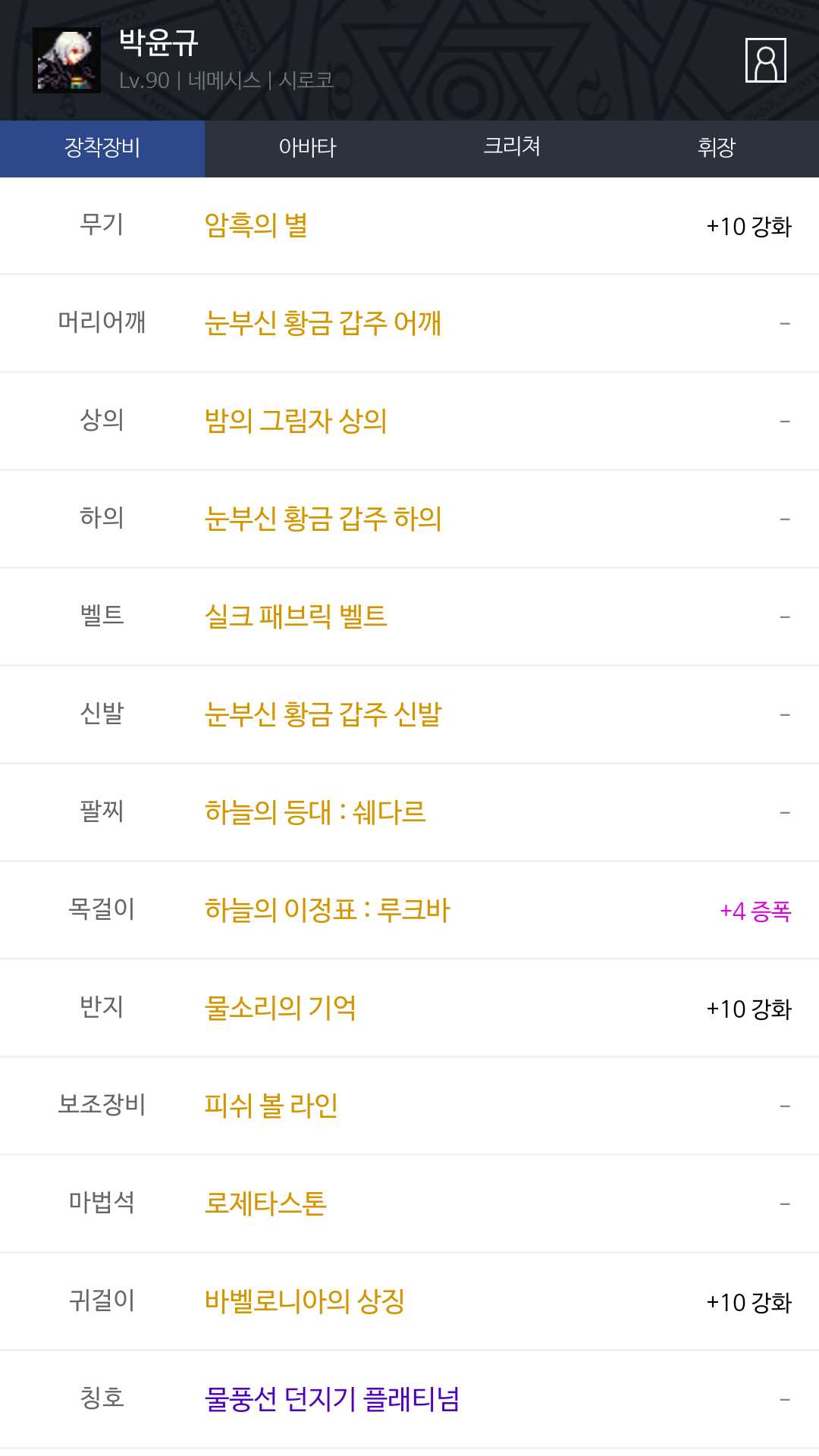Open necklace 하늘의 이정표 : 루크바
819x1456 pixels.
point(327,910)
